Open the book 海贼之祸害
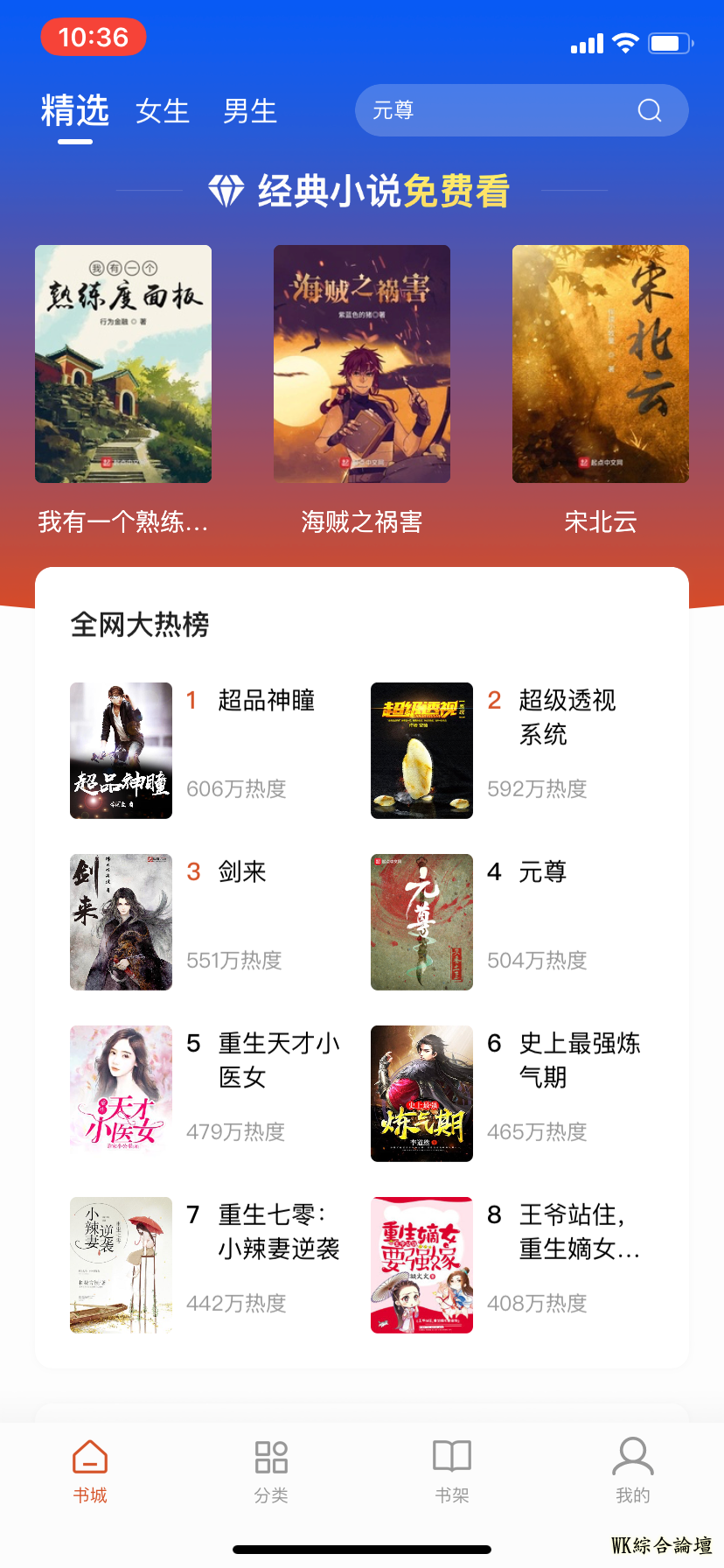Screen dimensions: 724x1568 coord(362,364)
